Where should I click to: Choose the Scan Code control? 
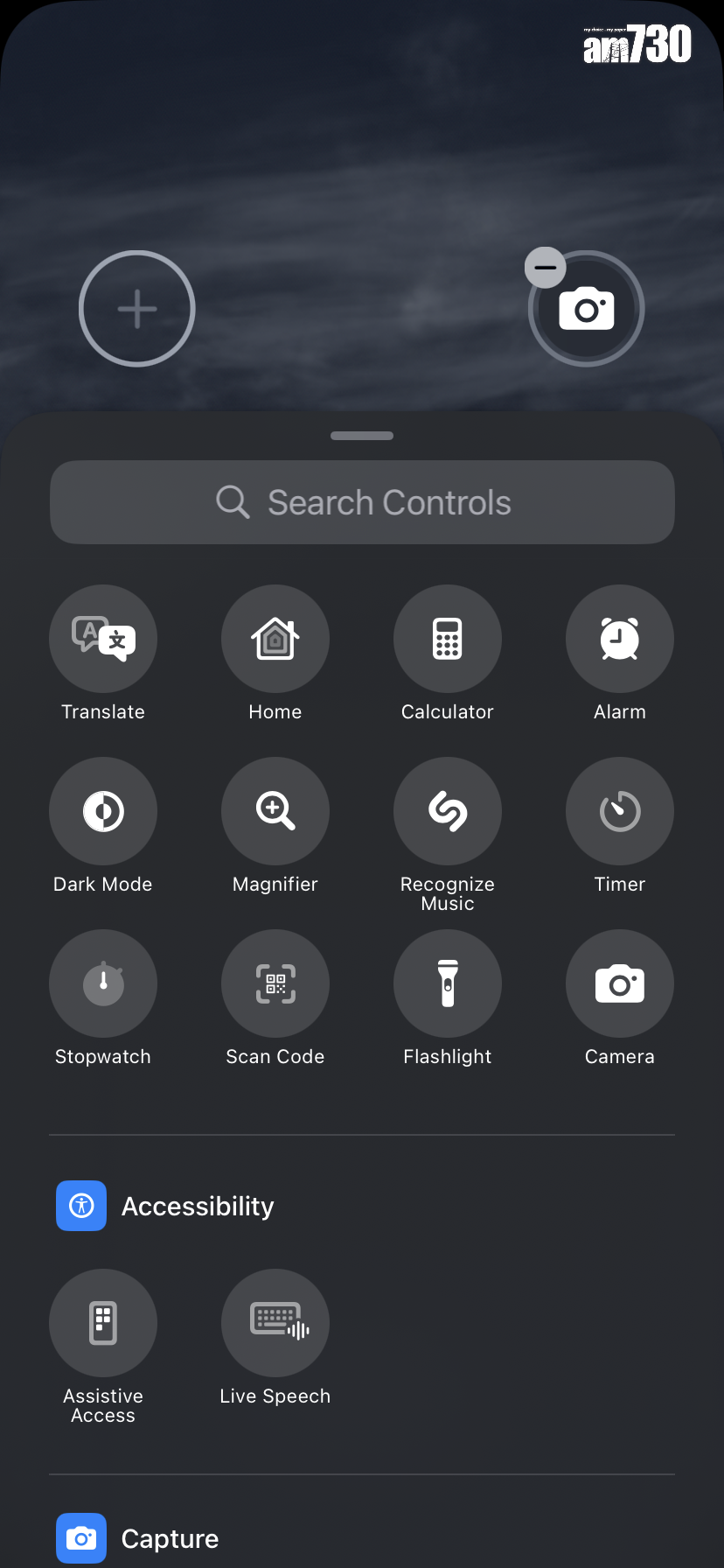[275, 983]
